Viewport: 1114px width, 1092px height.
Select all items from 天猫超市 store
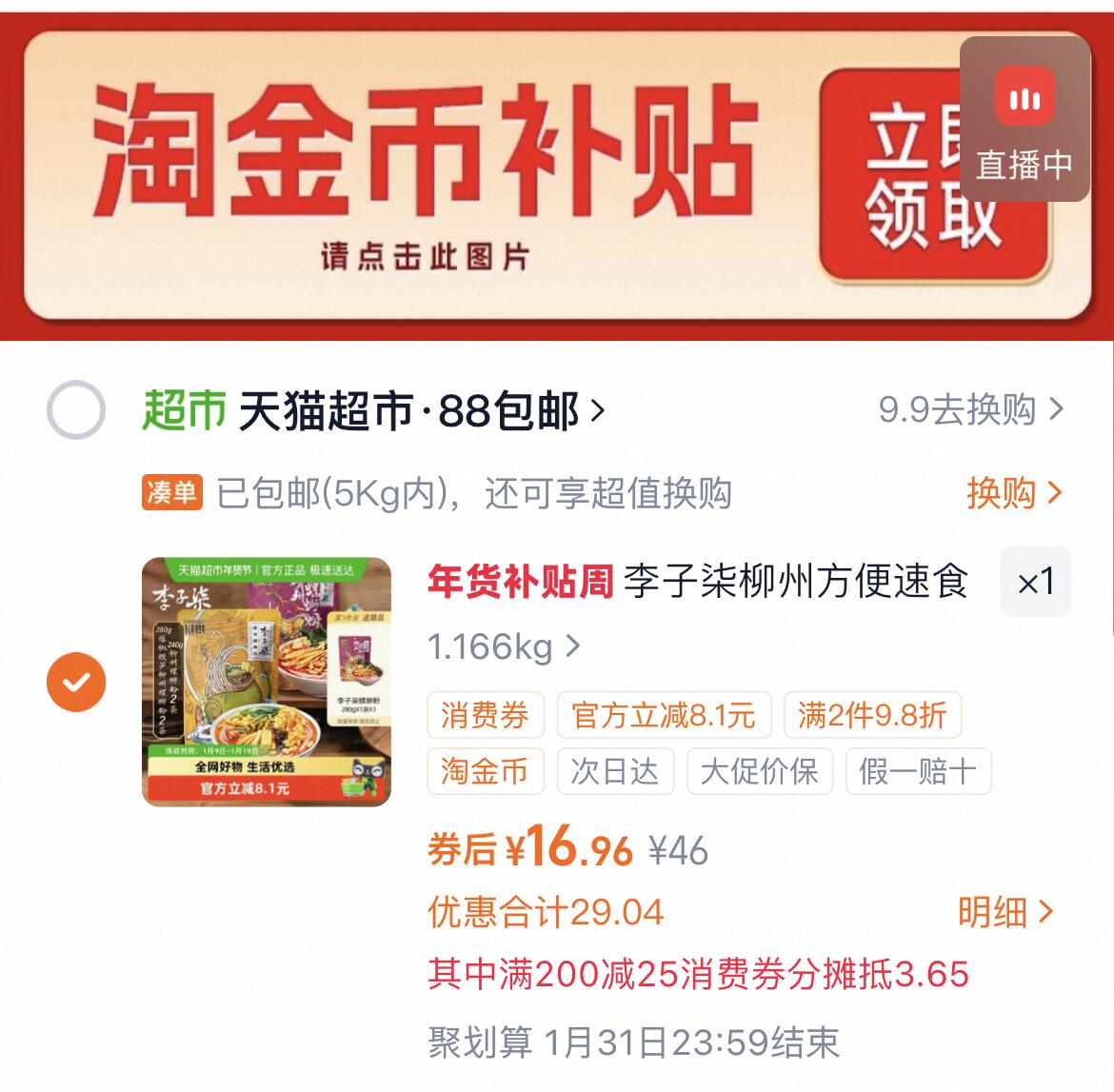(x=75, y=410)
